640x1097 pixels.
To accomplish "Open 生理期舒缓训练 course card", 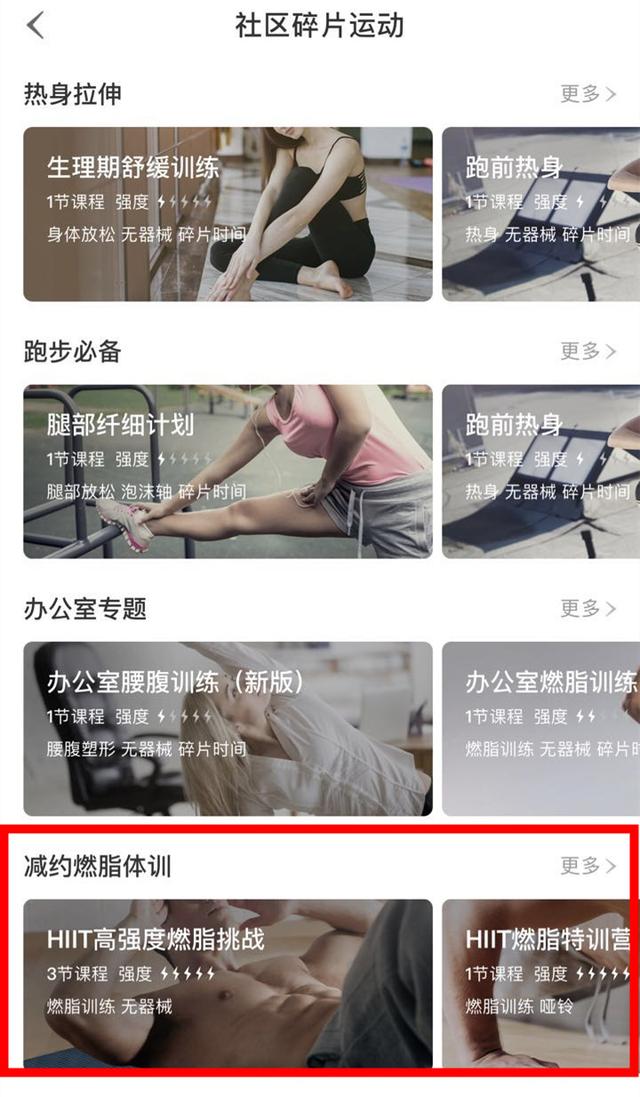I will pyautogui.click(x=228, y=214).
